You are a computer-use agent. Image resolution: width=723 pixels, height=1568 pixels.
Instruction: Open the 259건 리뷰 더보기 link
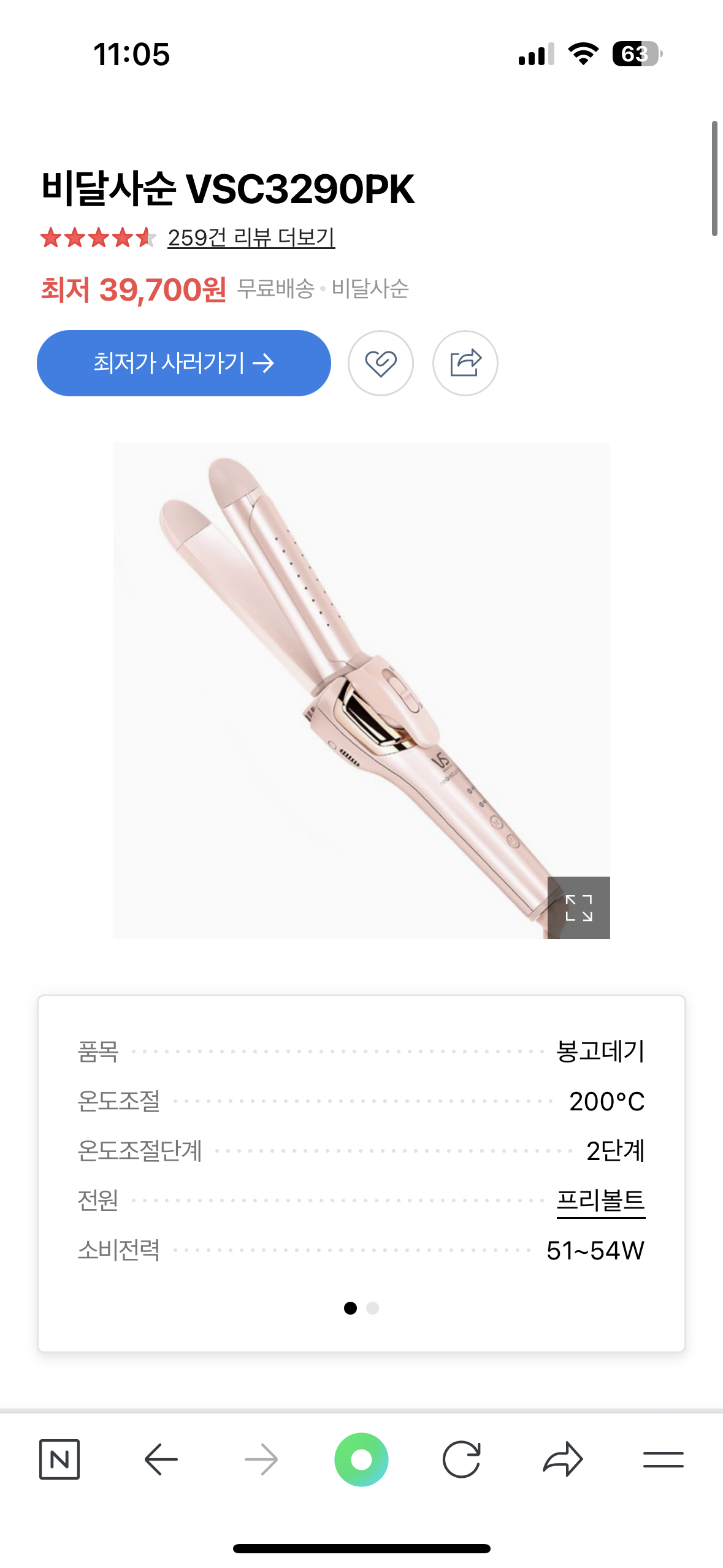(x=251, y=237)
